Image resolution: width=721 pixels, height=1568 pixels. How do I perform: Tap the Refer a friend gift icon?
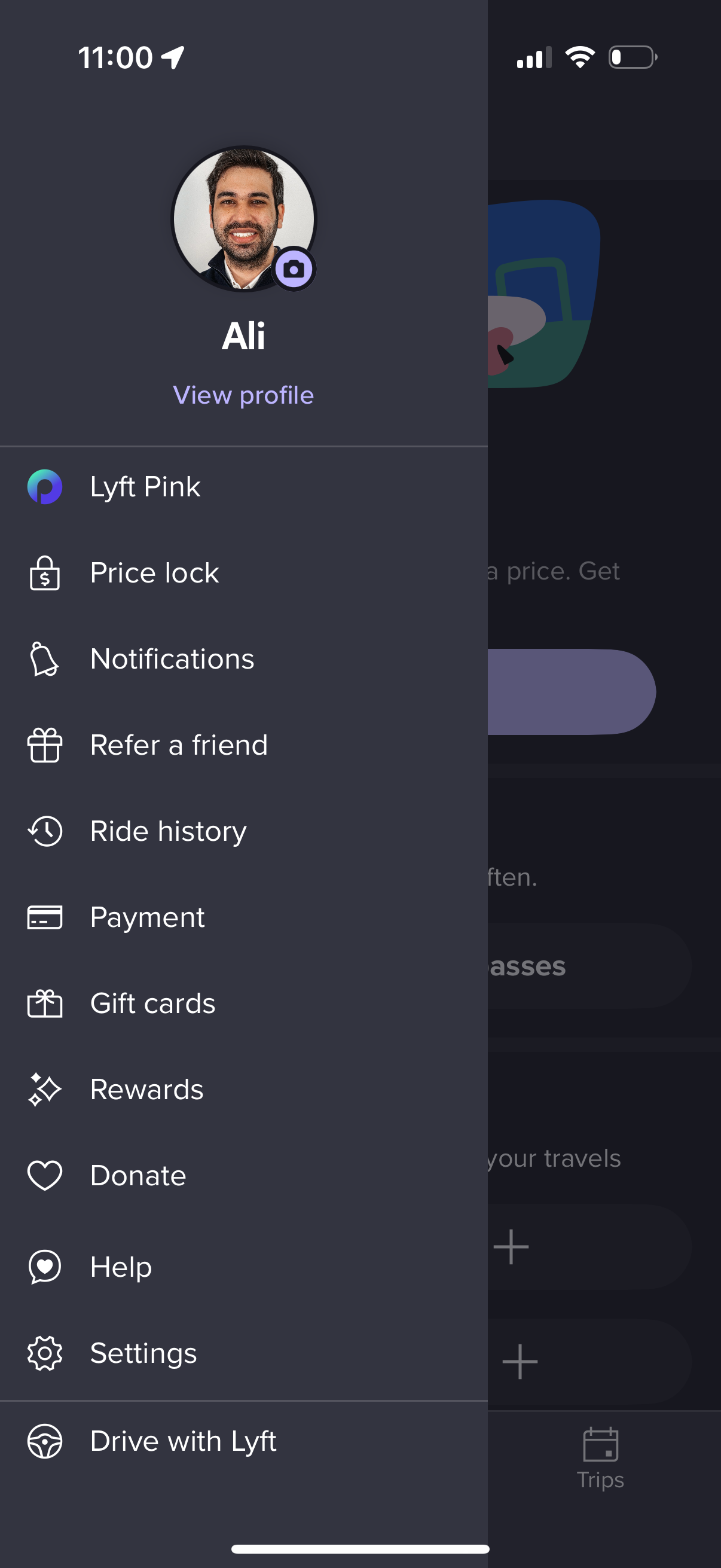[44, 745]
